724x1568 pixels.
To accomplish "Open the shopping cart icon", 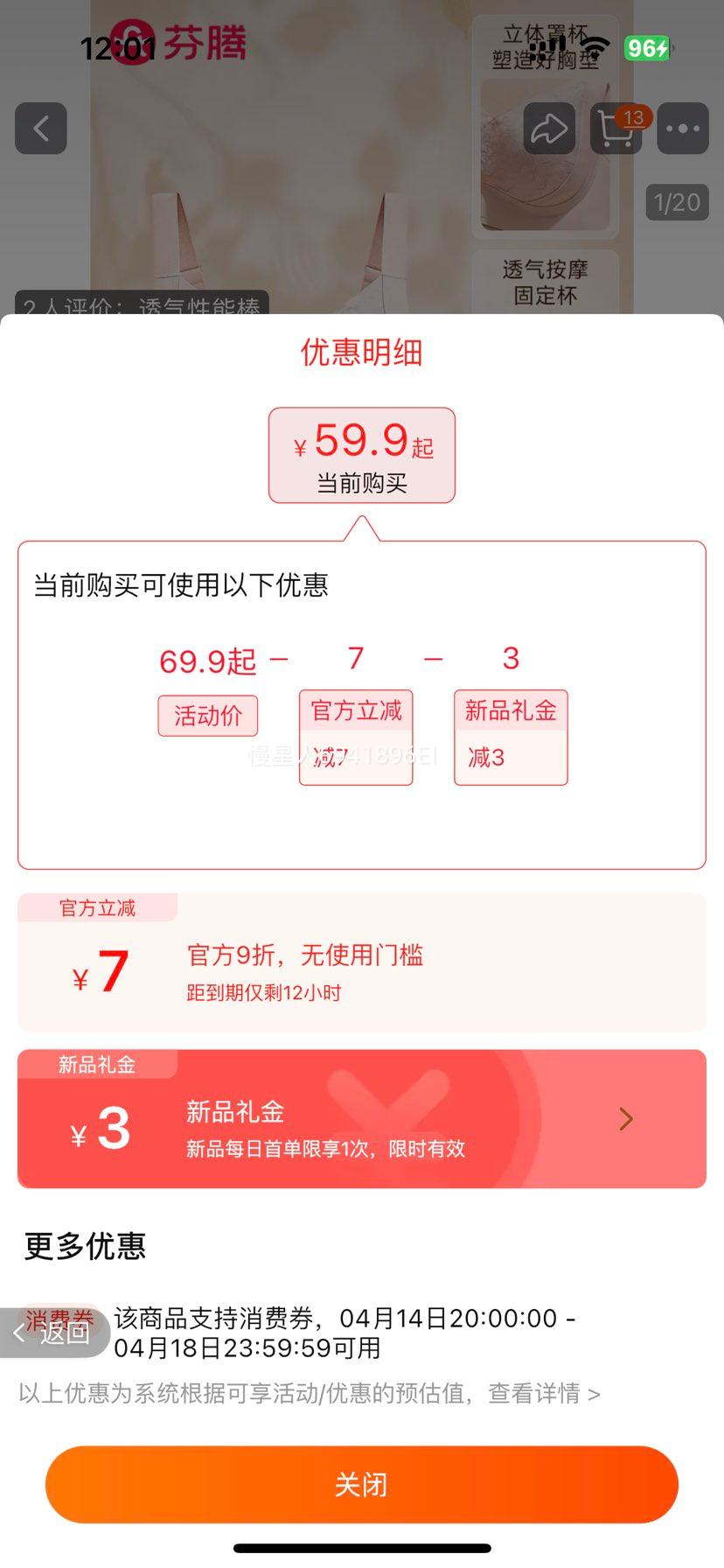I will tap(616, 129).
